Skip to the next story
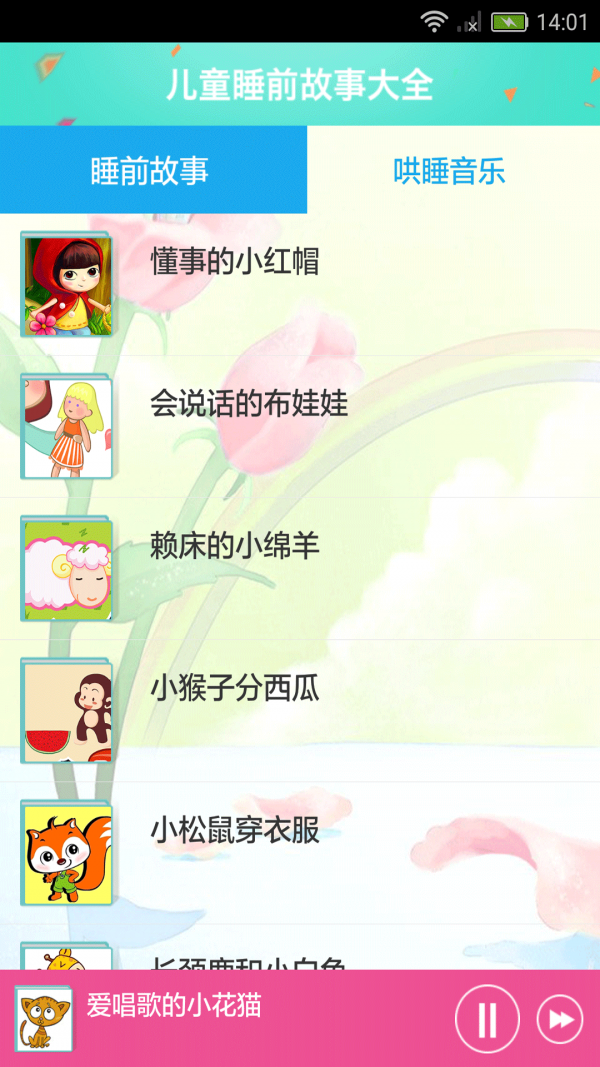 (560, 1019)
